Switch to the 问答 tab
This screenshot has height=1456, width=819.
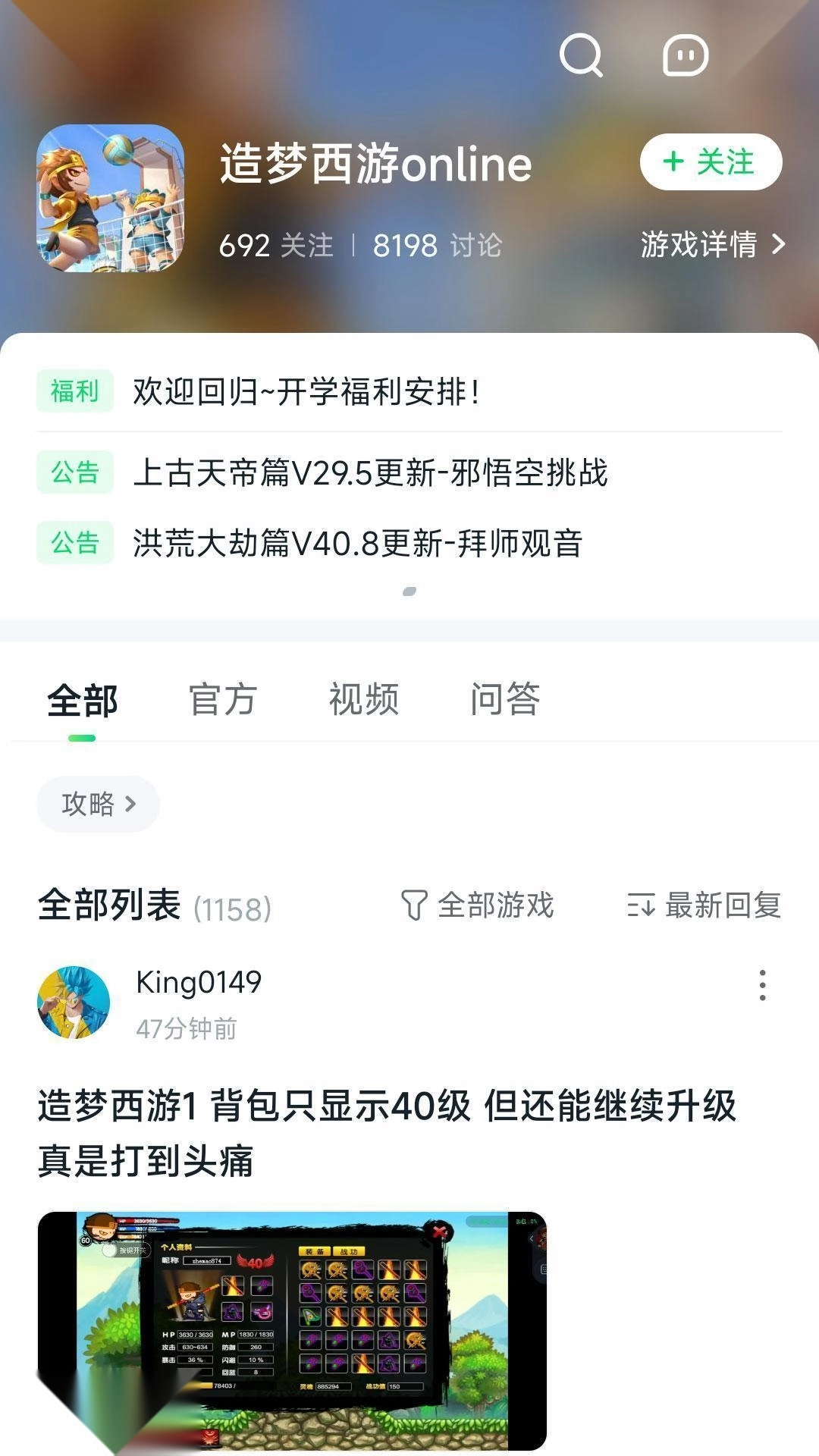click(x=505, y=699)
